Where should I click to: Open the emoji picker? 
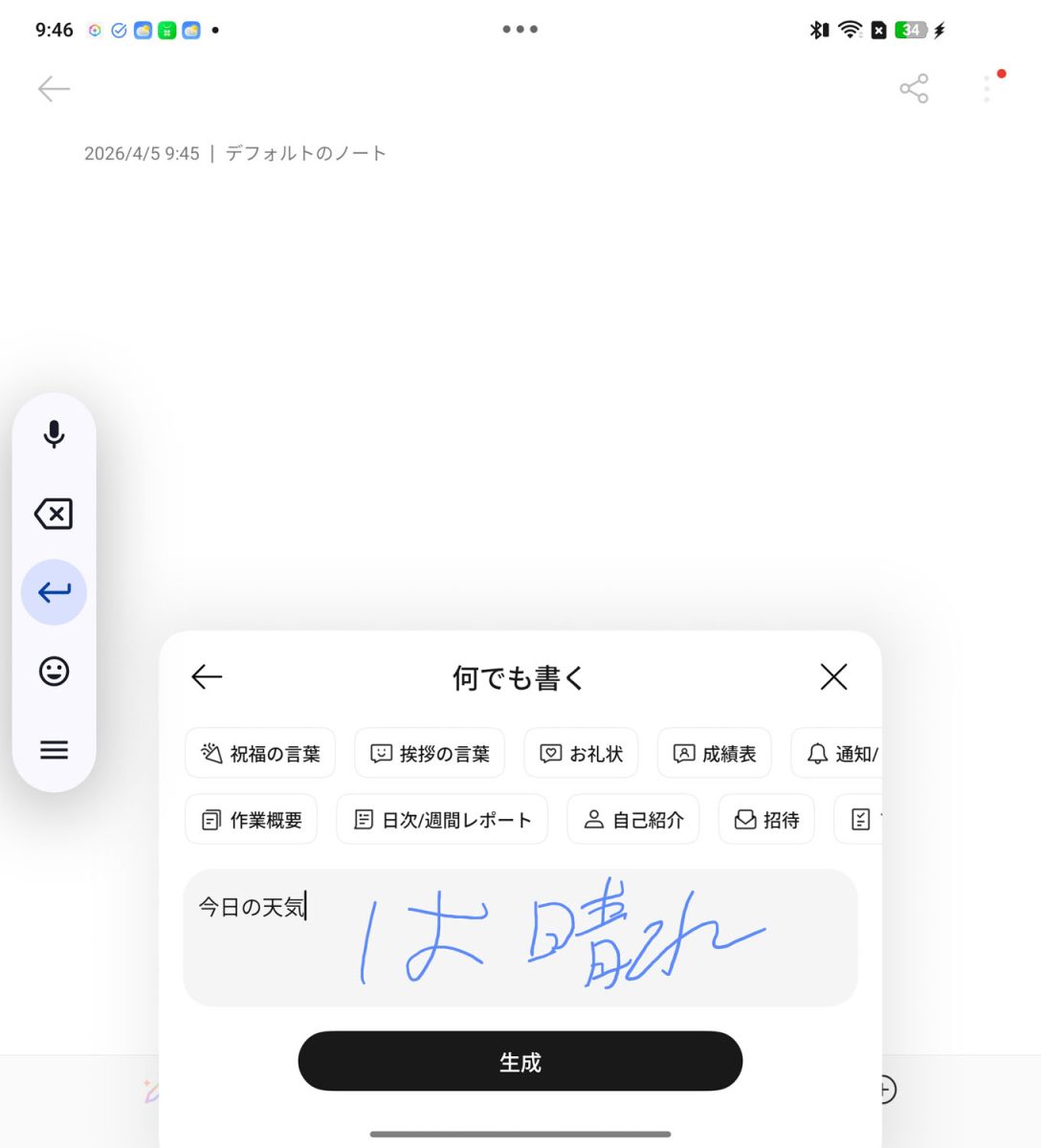tap(54, 671)
